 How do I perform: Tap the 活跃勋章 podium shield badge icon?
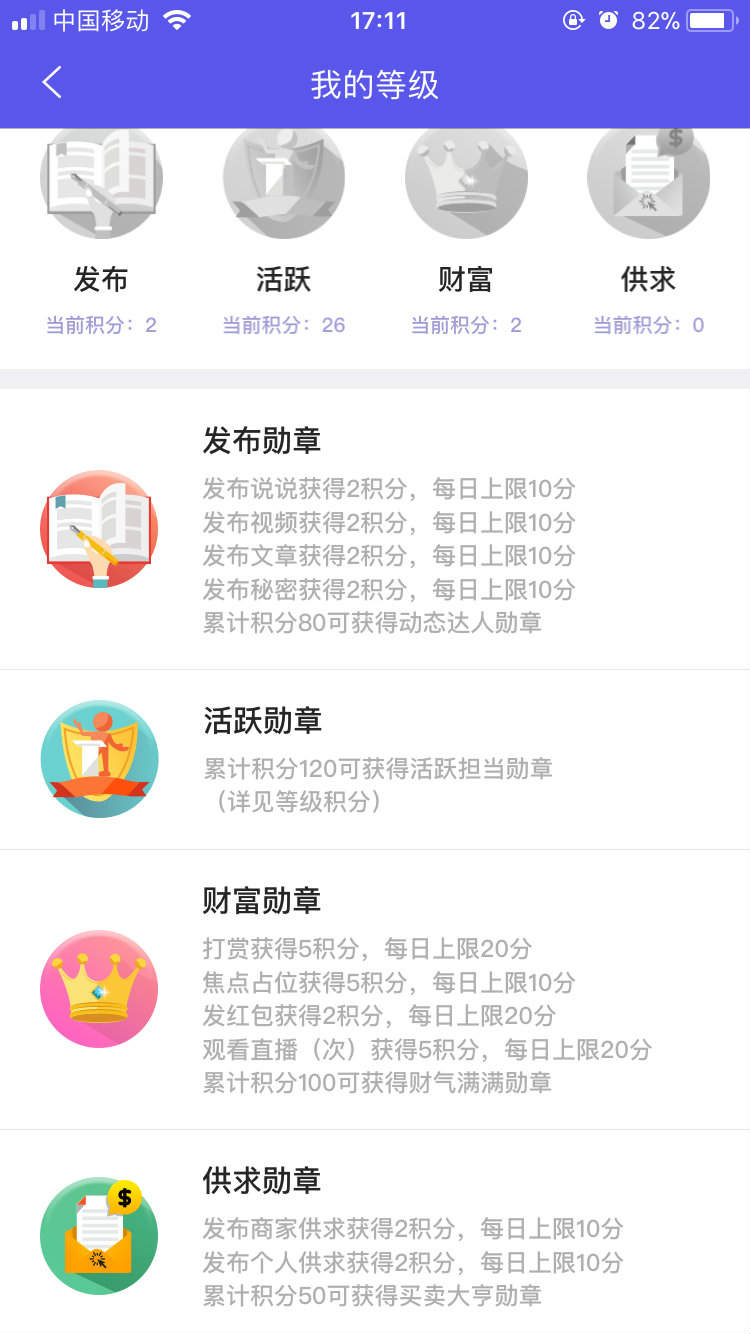(99, 759)
